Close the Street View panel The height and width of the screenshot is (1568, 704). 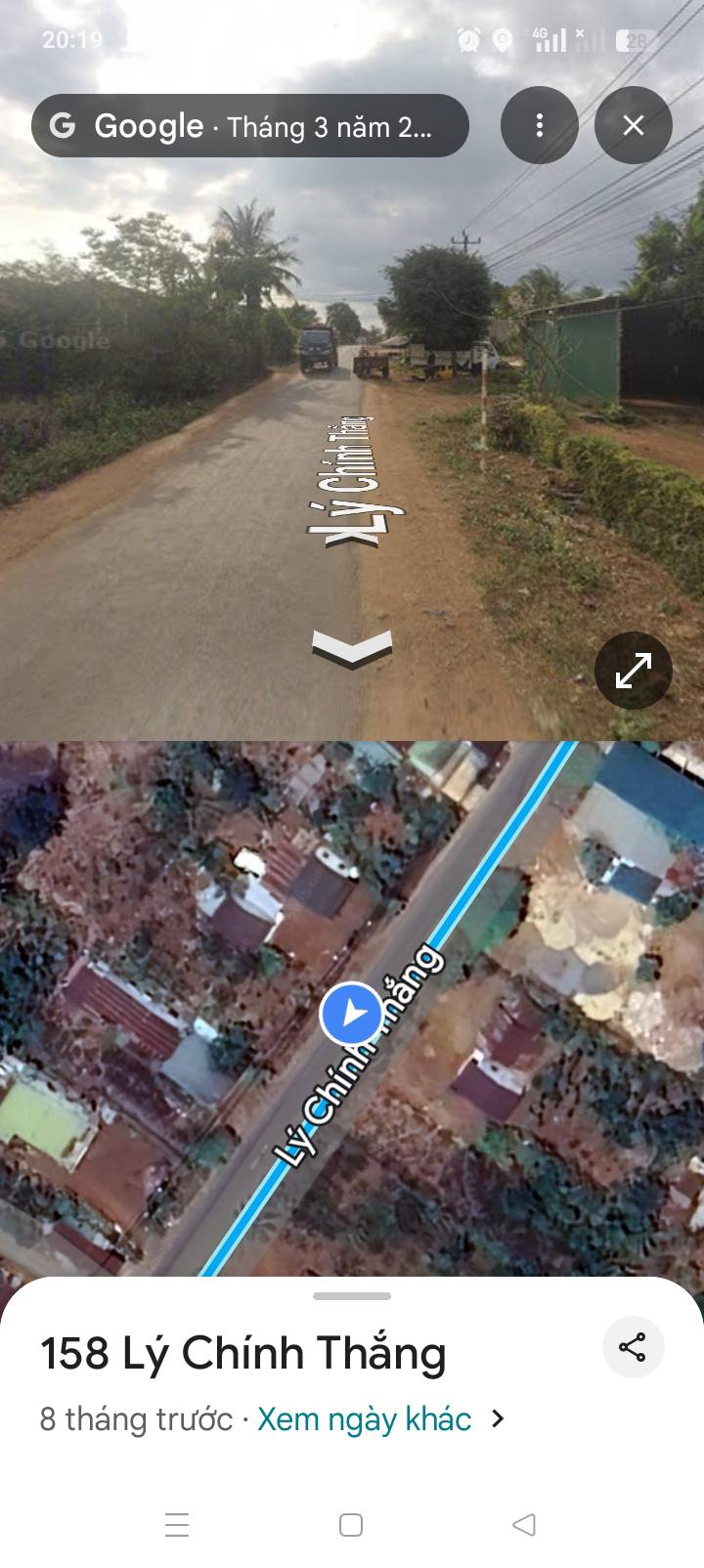633,125
